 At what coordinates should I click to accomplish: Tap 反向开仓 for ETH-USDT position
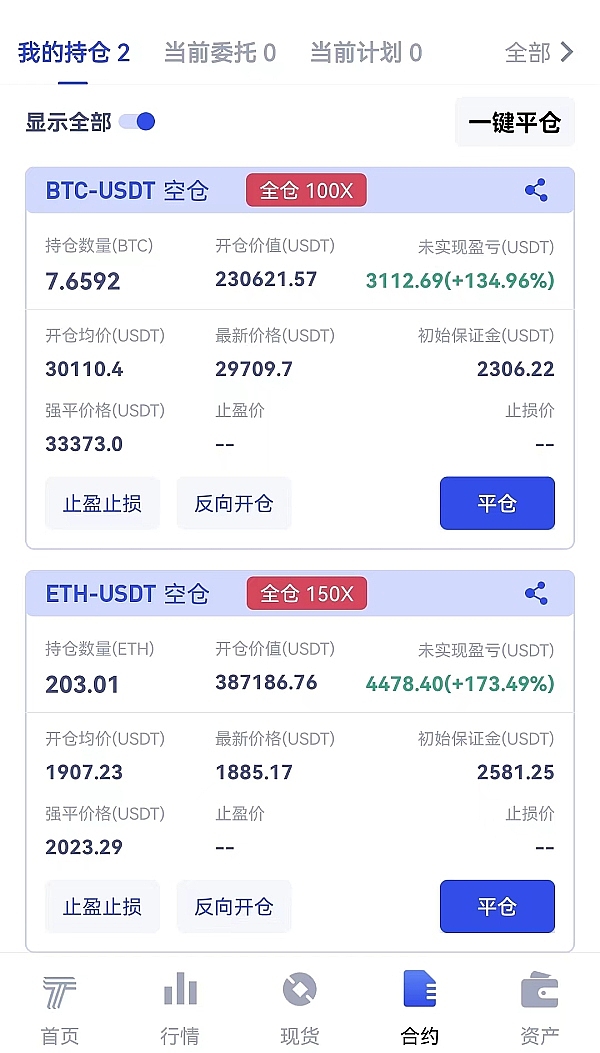234,906
